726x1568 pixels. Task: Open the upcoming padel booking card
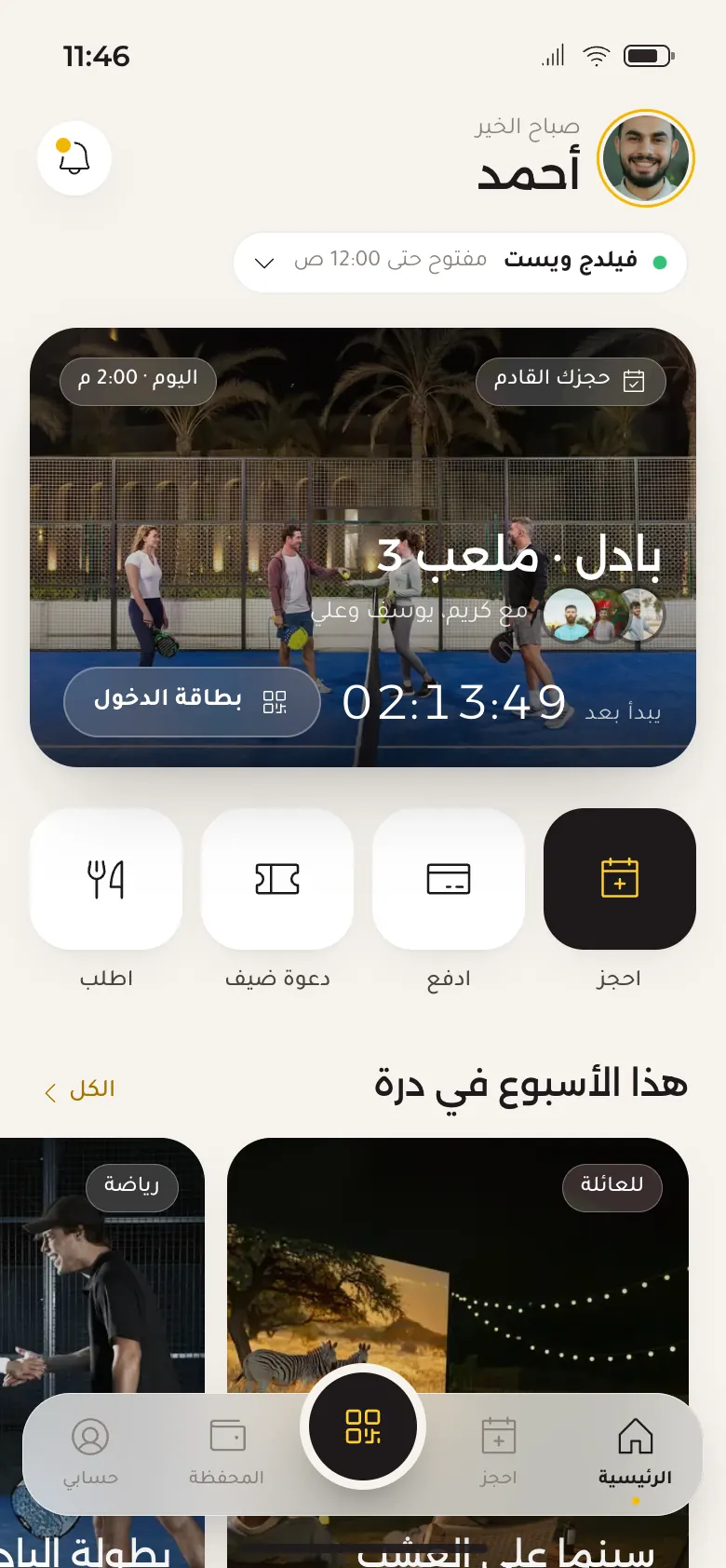363,547
